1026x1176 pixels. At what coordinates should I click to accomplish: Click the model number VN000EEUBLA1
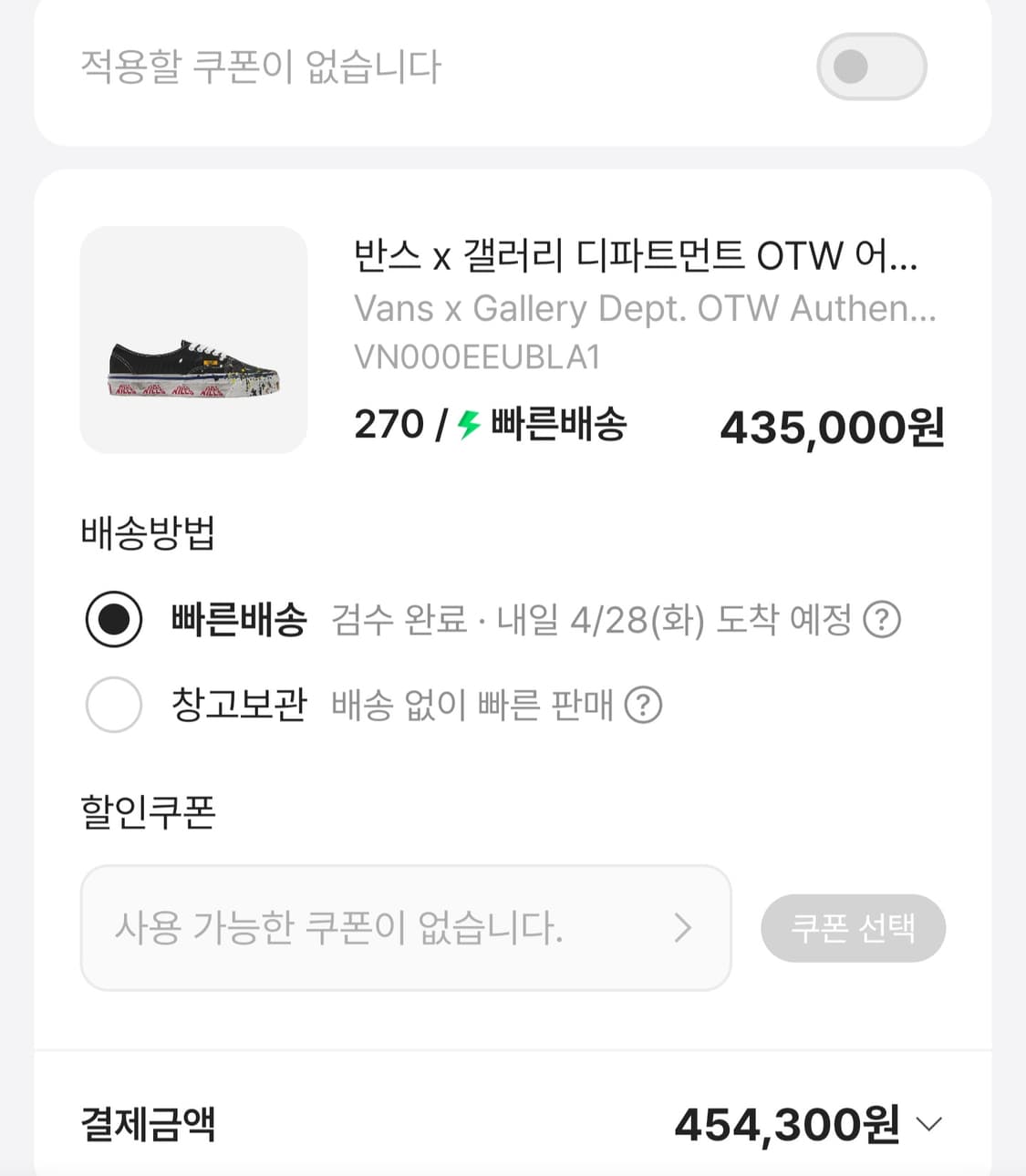pos(475,357)
